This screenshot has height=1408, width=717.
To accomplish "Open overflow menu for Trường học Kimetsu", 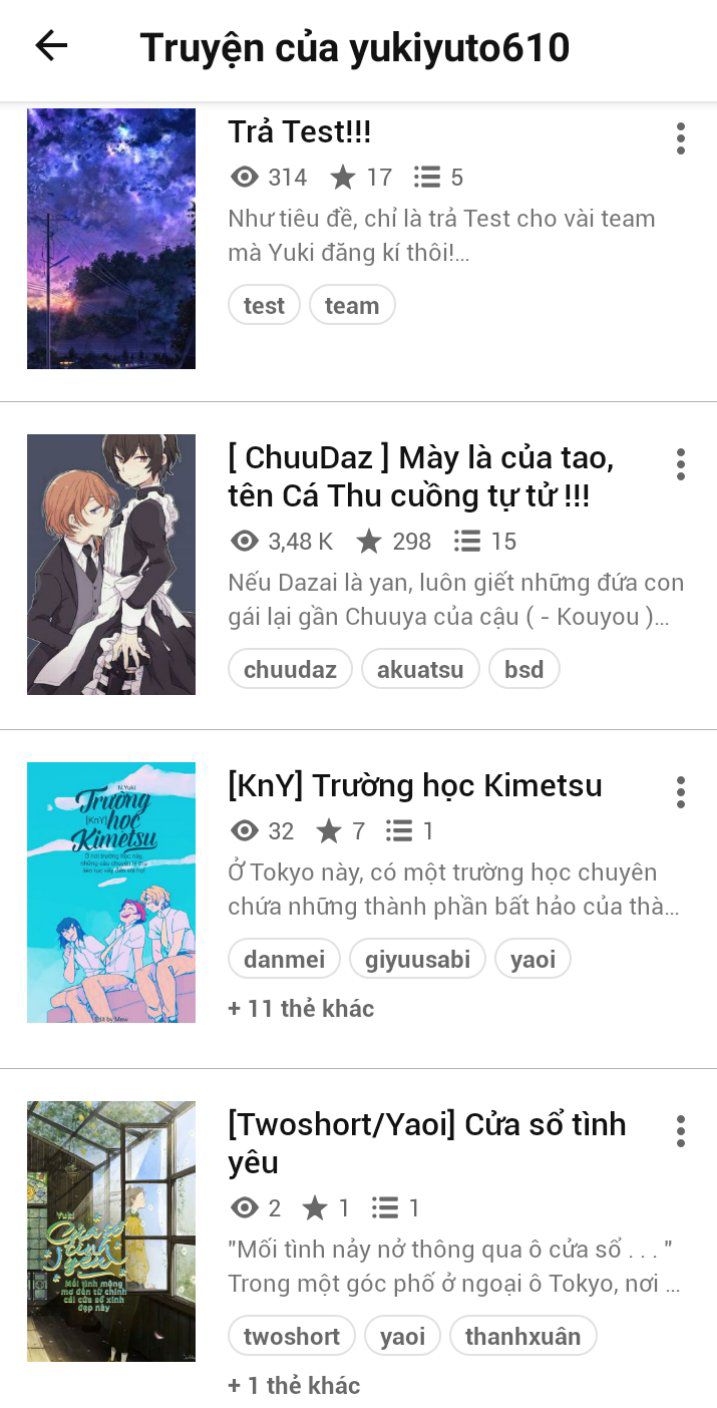I will 680,792.
